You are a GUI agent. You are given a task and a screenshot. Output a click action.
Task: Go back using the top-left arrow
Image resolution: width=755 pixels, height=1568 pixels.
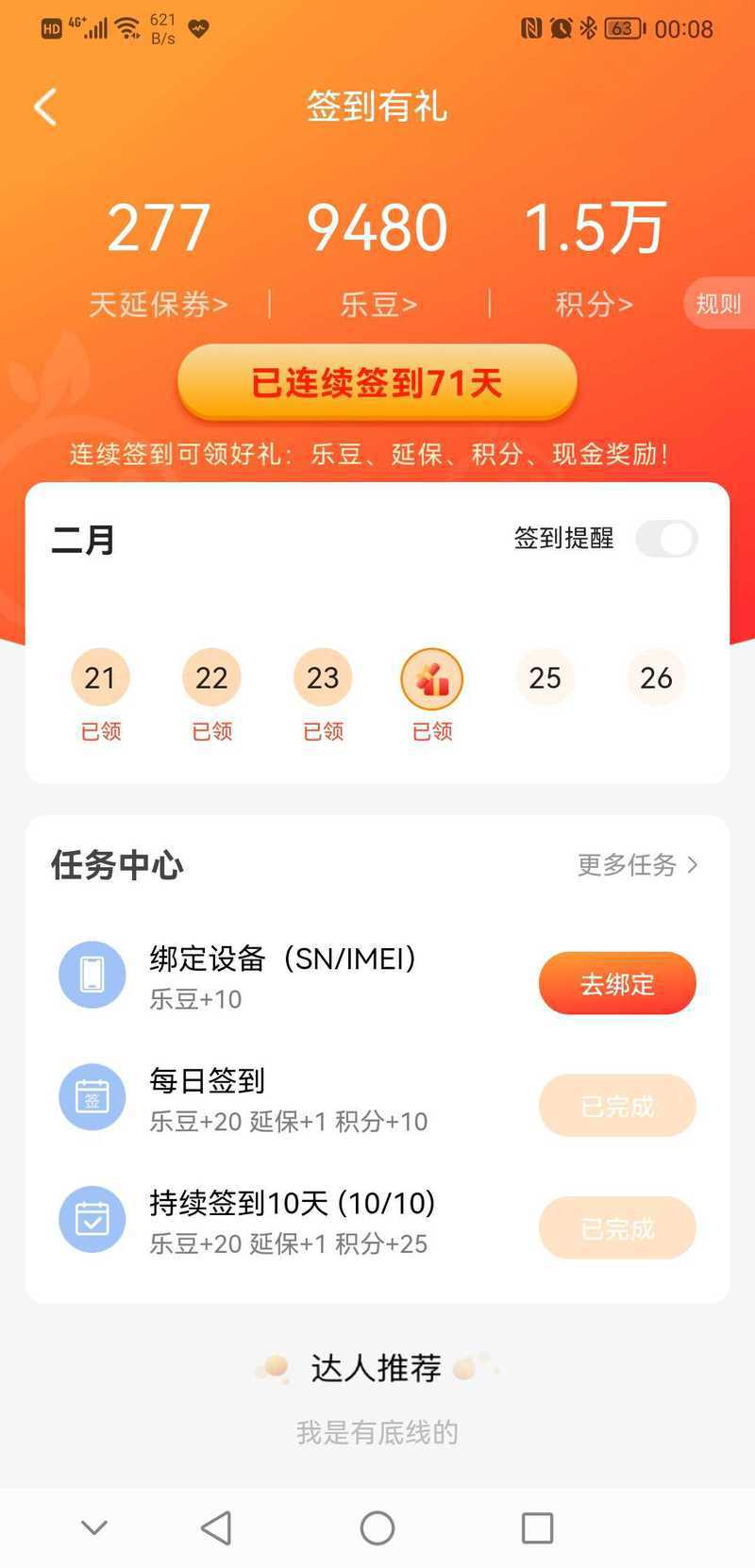point(45,108)
